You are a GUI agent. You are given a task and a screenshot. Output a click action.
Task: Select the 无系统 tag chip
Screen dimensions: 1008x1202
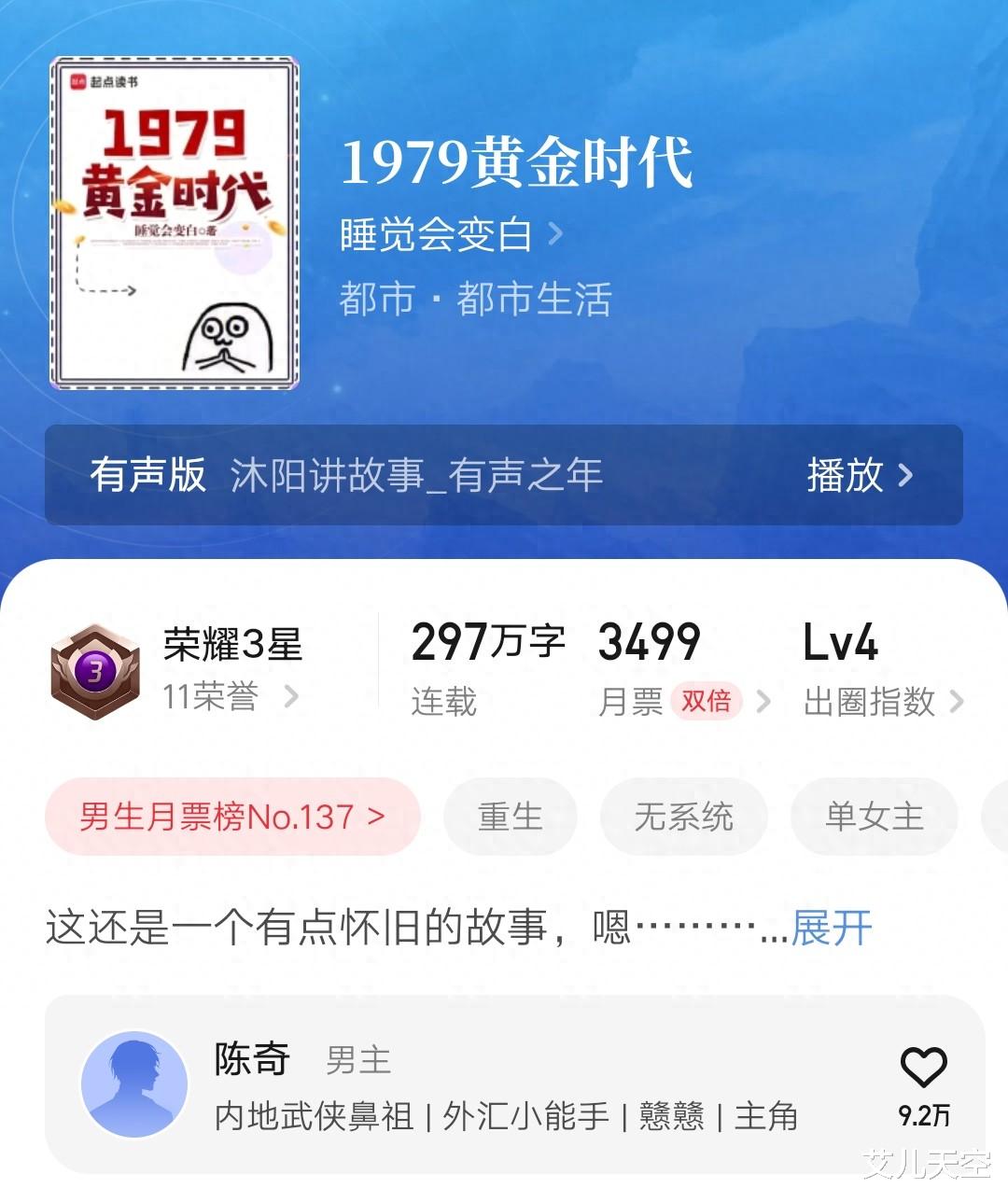coord(683,817)
